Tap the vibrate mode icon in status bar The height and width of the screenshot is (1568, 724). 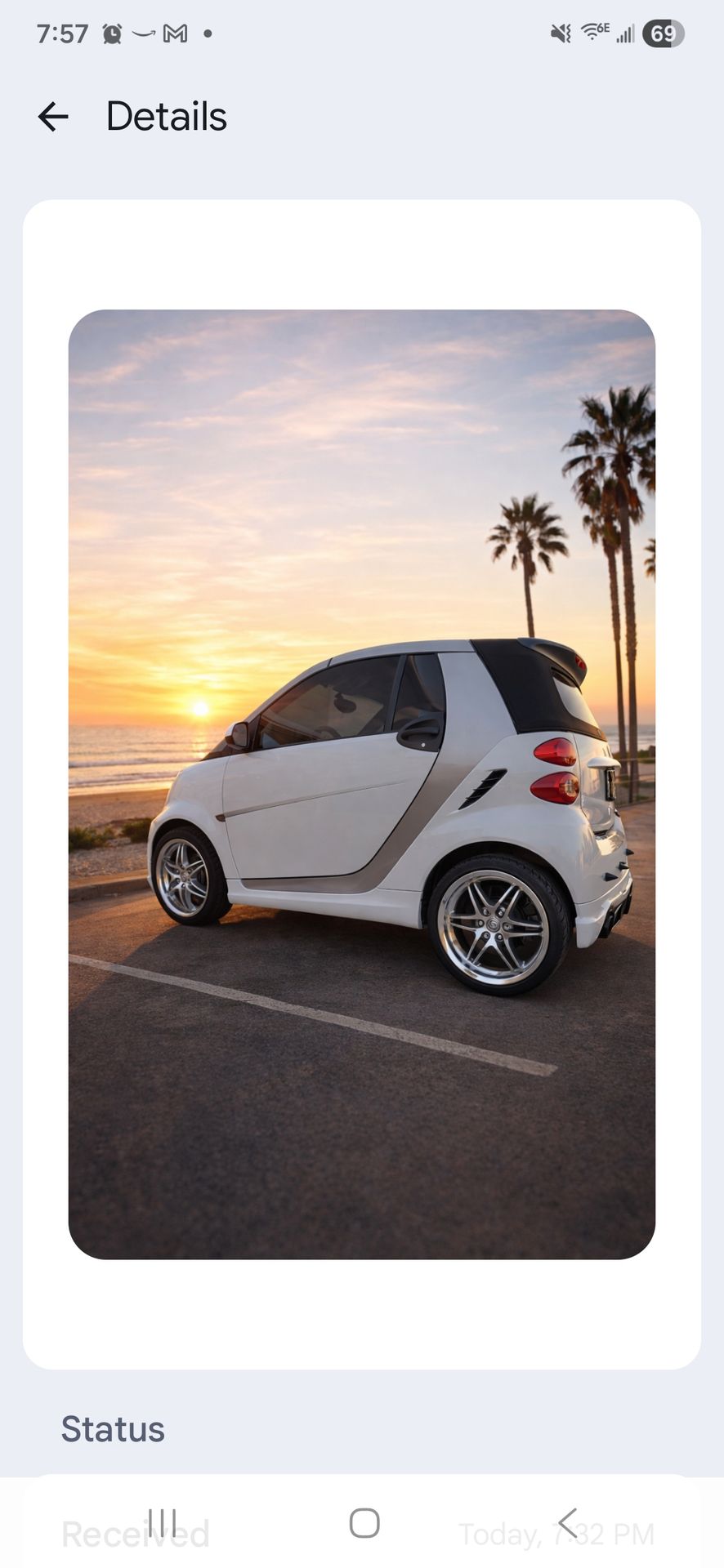point(558,32)
